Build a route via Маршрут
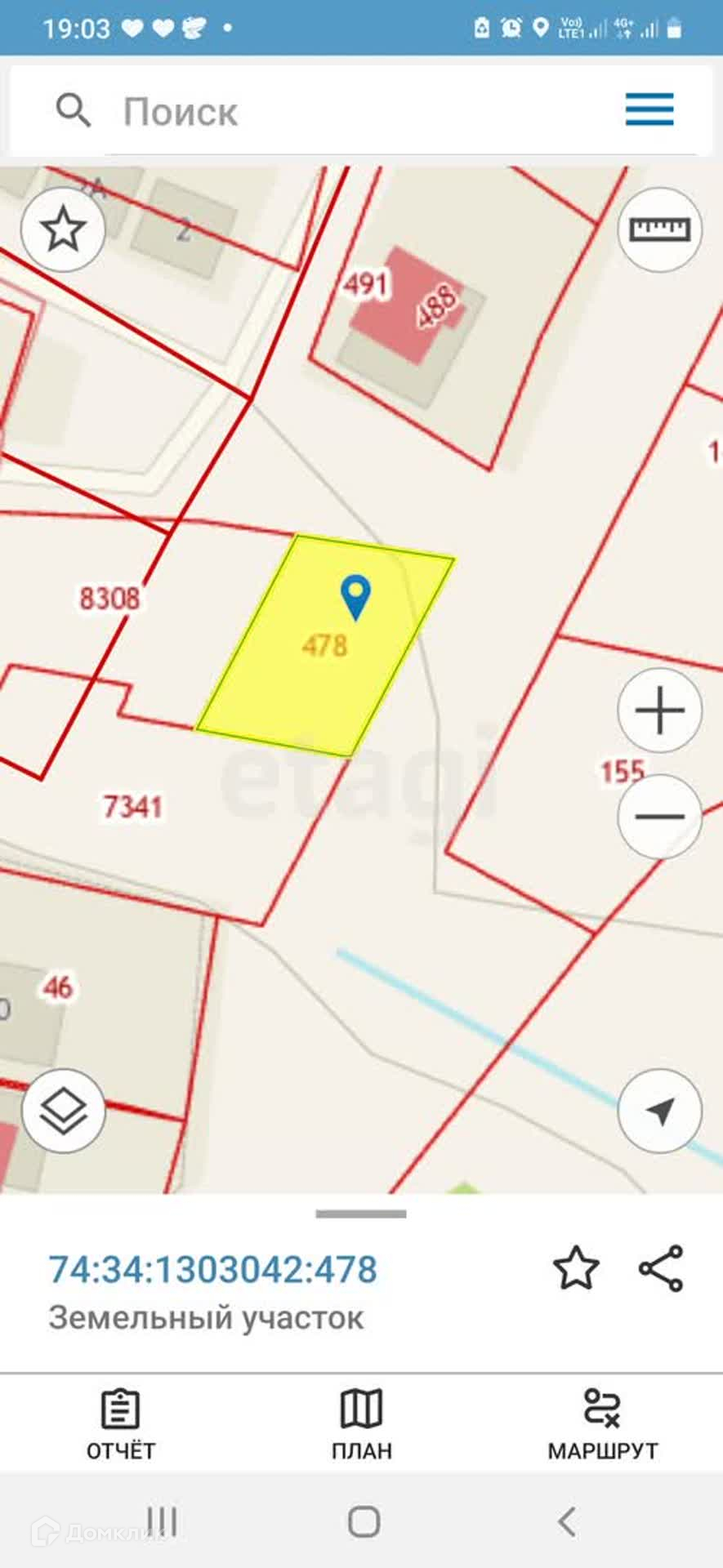This screenshot has height=1568, width=723. tap(602, 1424)
